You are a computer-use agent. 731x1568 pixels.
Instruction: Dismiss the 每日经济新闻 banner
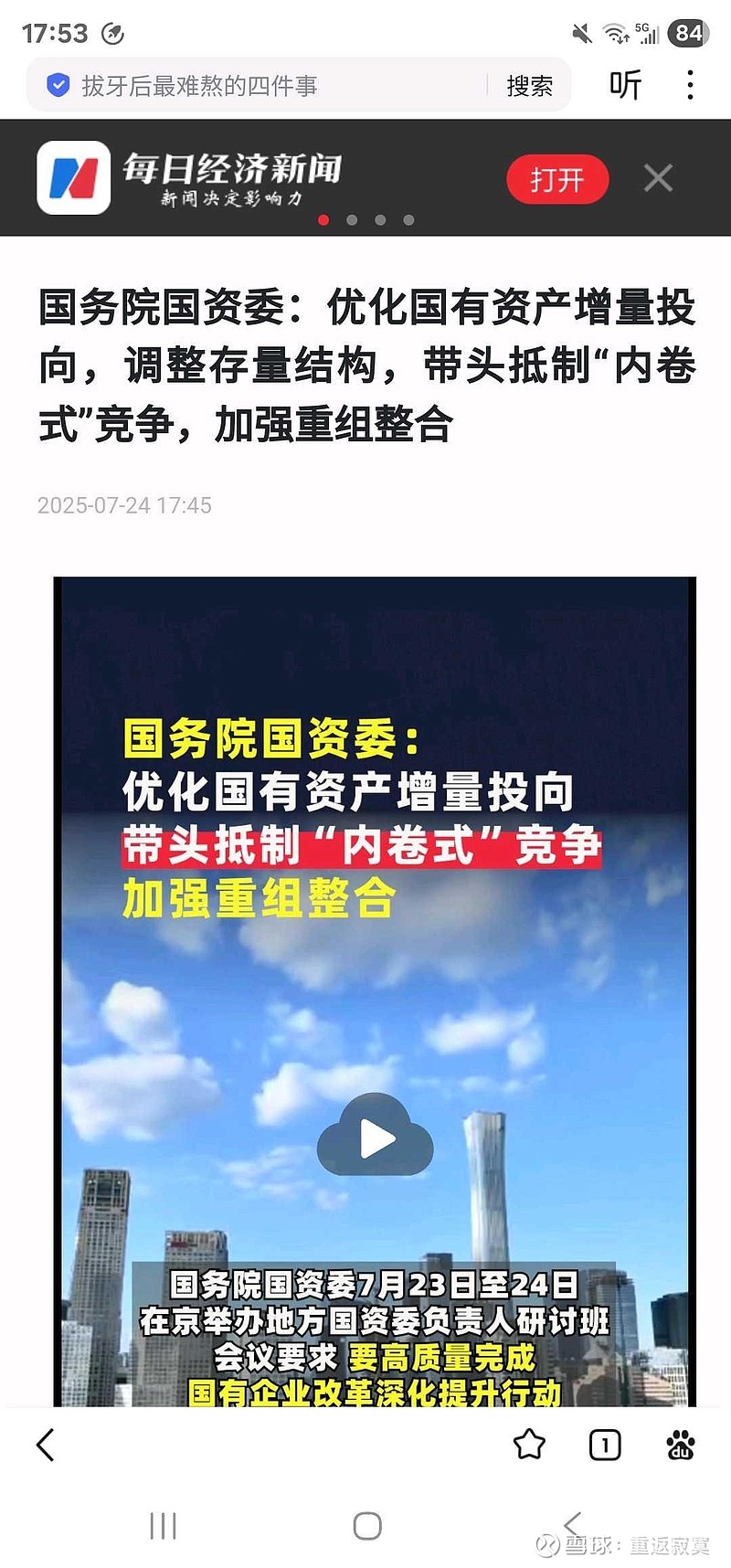tap(658, 178)
